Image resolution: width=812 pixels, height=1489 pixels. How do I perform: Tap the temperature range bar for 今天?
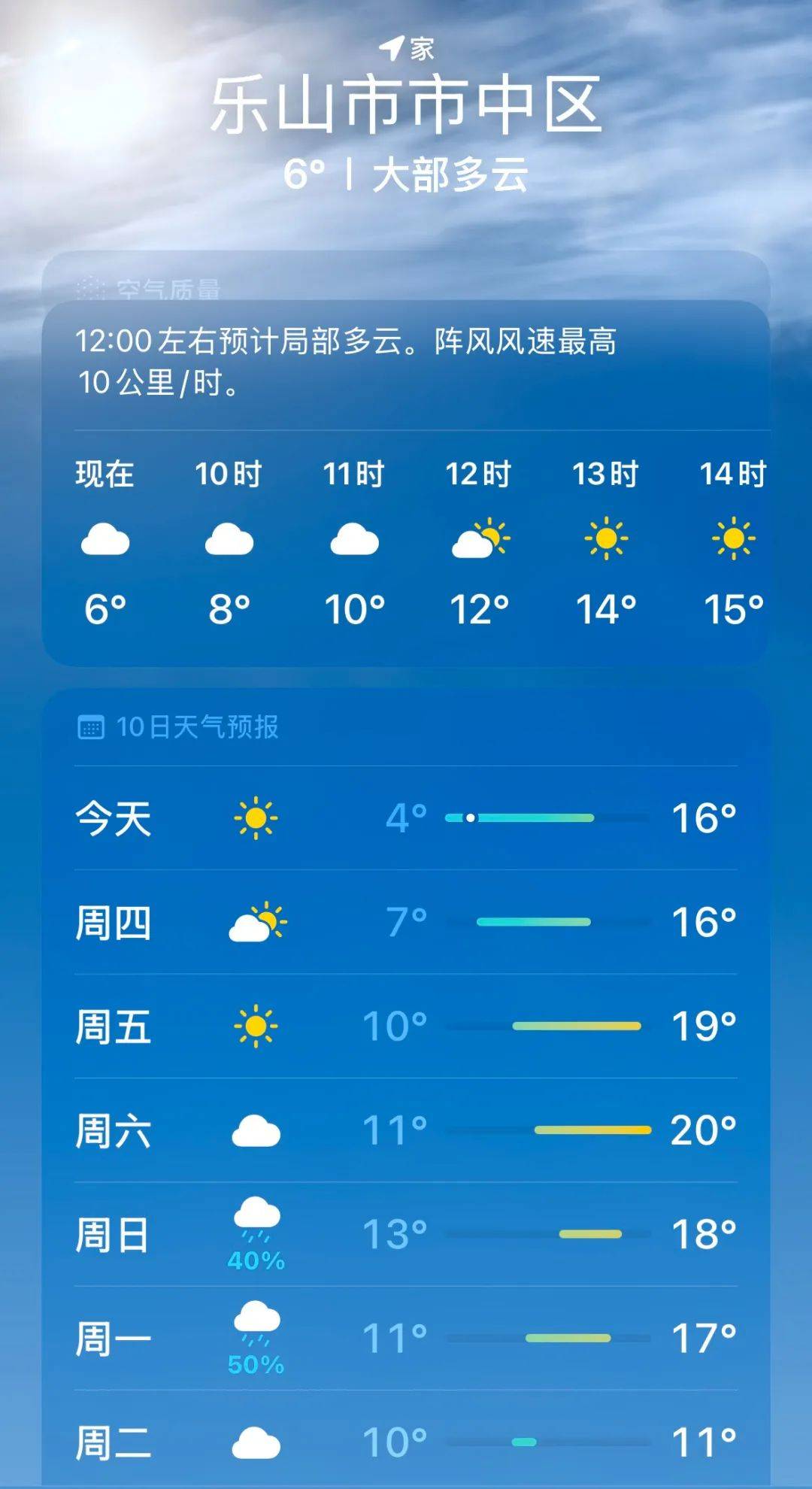tap(519, 818)
